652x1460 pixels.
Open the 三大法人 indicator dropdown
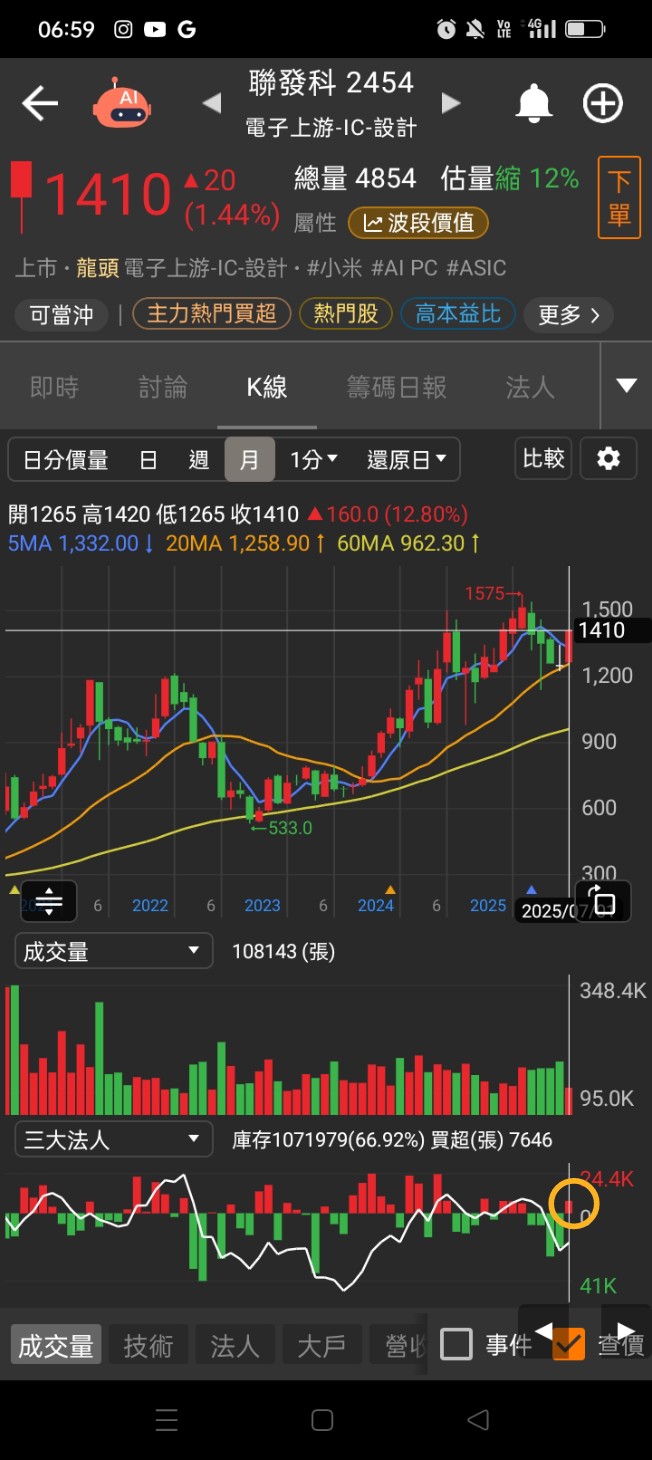pos(113,1139)
